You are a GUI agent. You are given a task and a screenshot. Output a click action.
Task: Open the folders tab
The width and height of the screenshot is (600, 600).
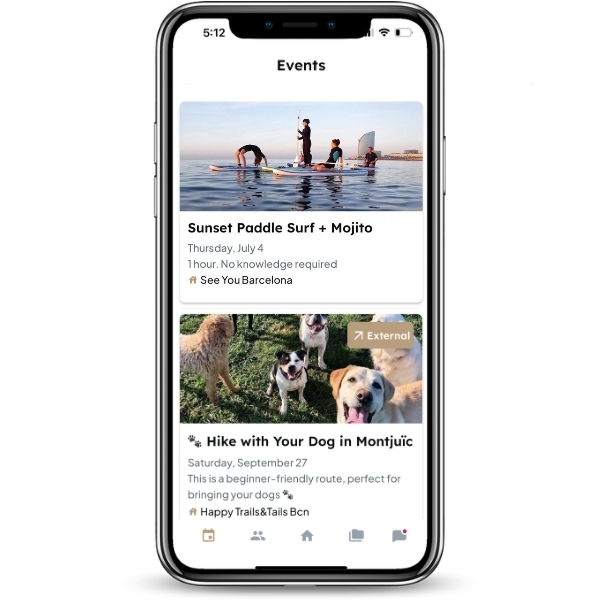coord(356,536)
